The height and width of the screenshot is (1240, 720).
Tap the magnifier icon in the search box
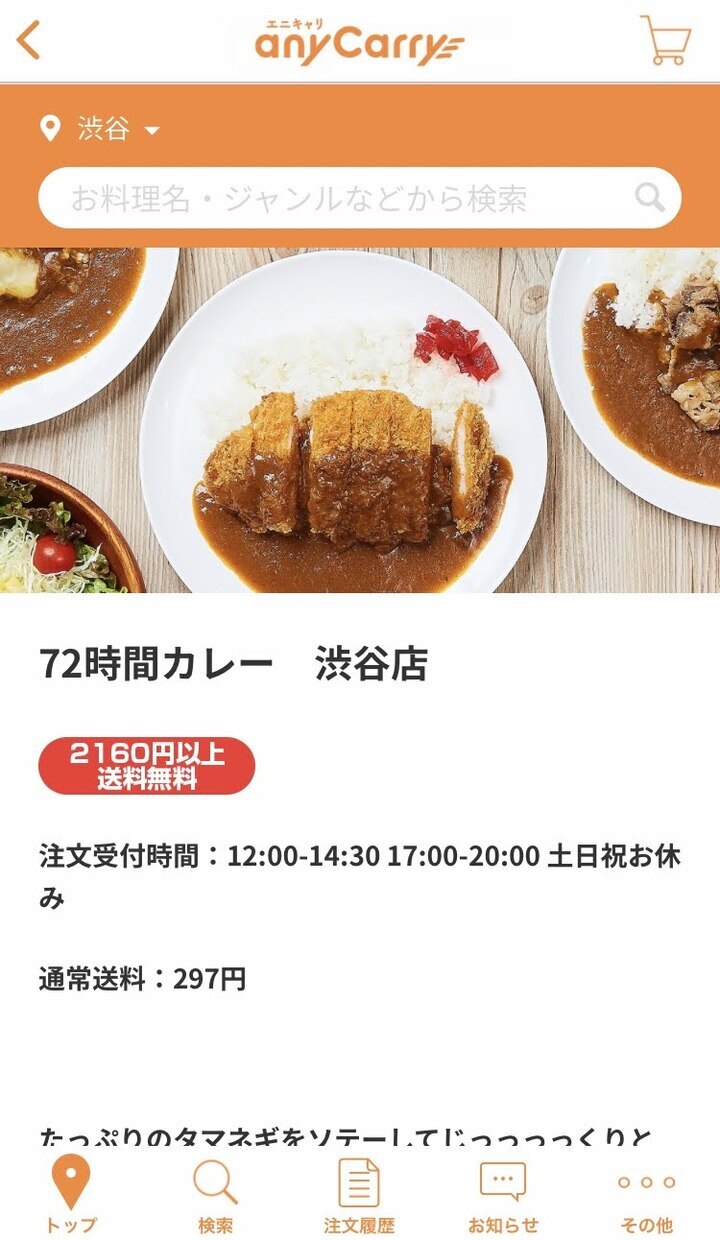click(x=649, y=198)
